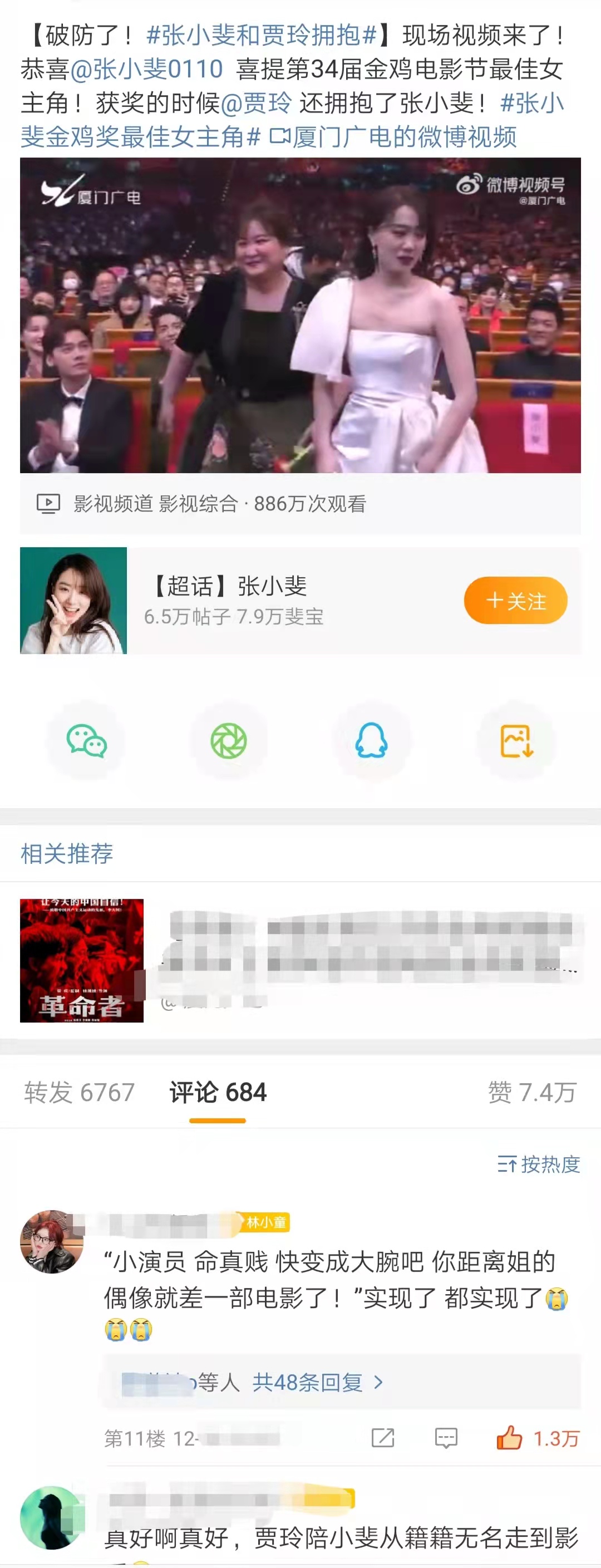
Task: Switch to the 转发 6767 tab
Action: (x=79, y=1093)
